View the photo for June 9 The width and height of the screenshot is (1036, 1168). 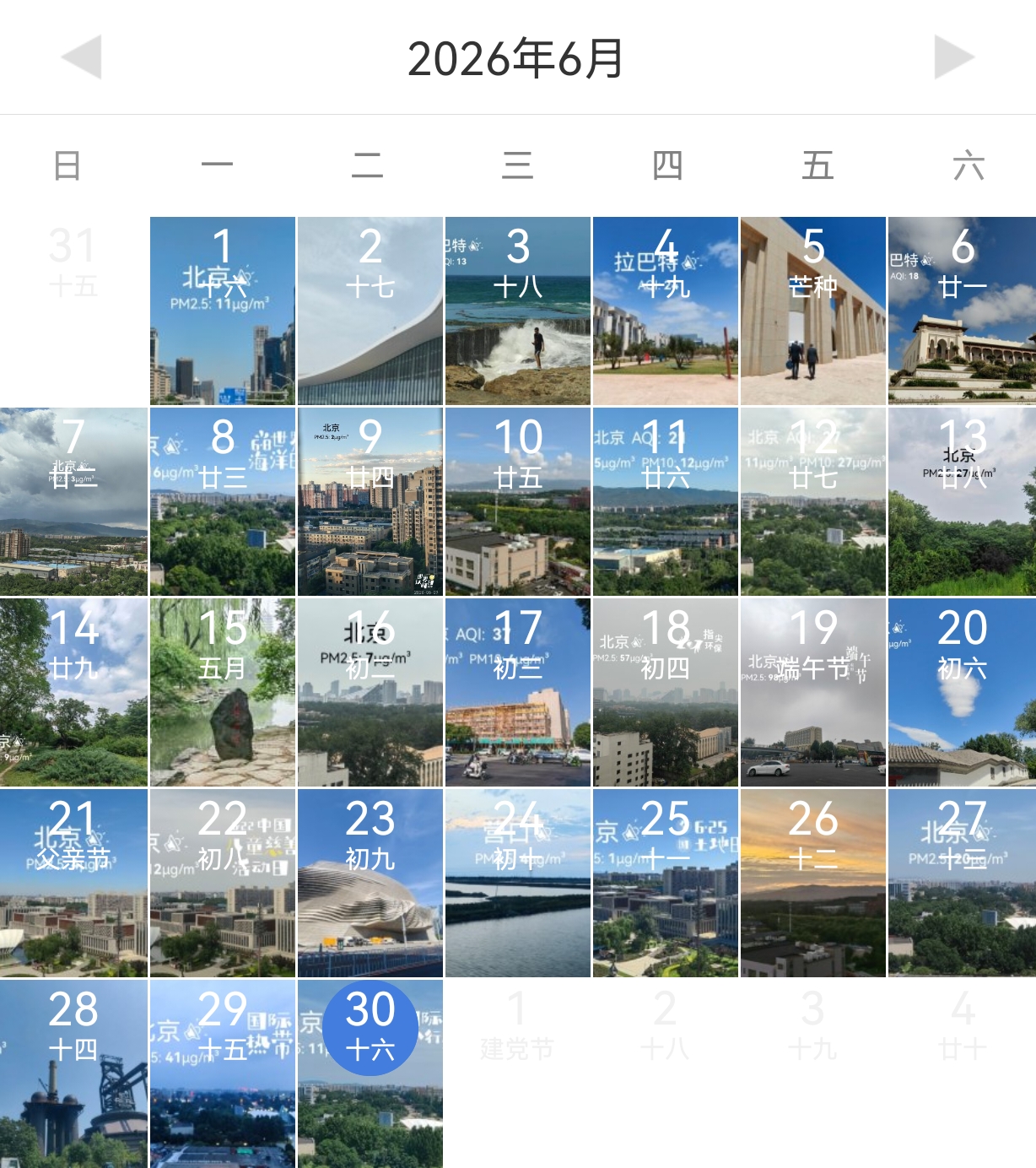tap(370, 501)
